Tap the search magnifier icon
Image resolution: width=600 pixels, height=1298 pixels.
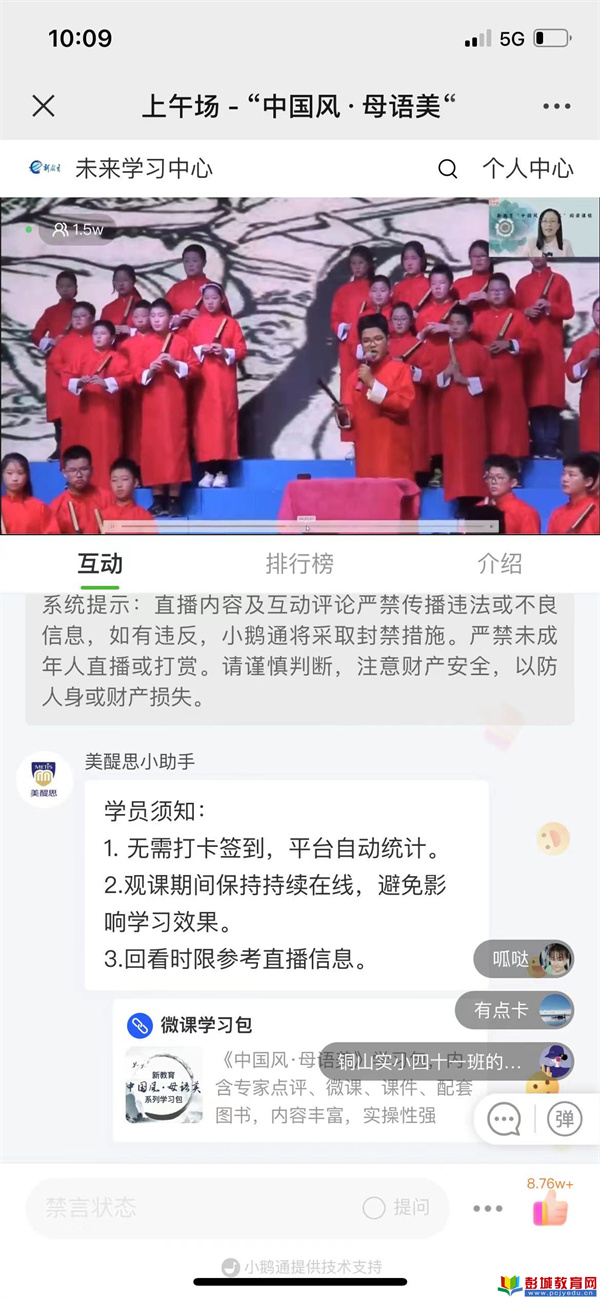(448, 168)
